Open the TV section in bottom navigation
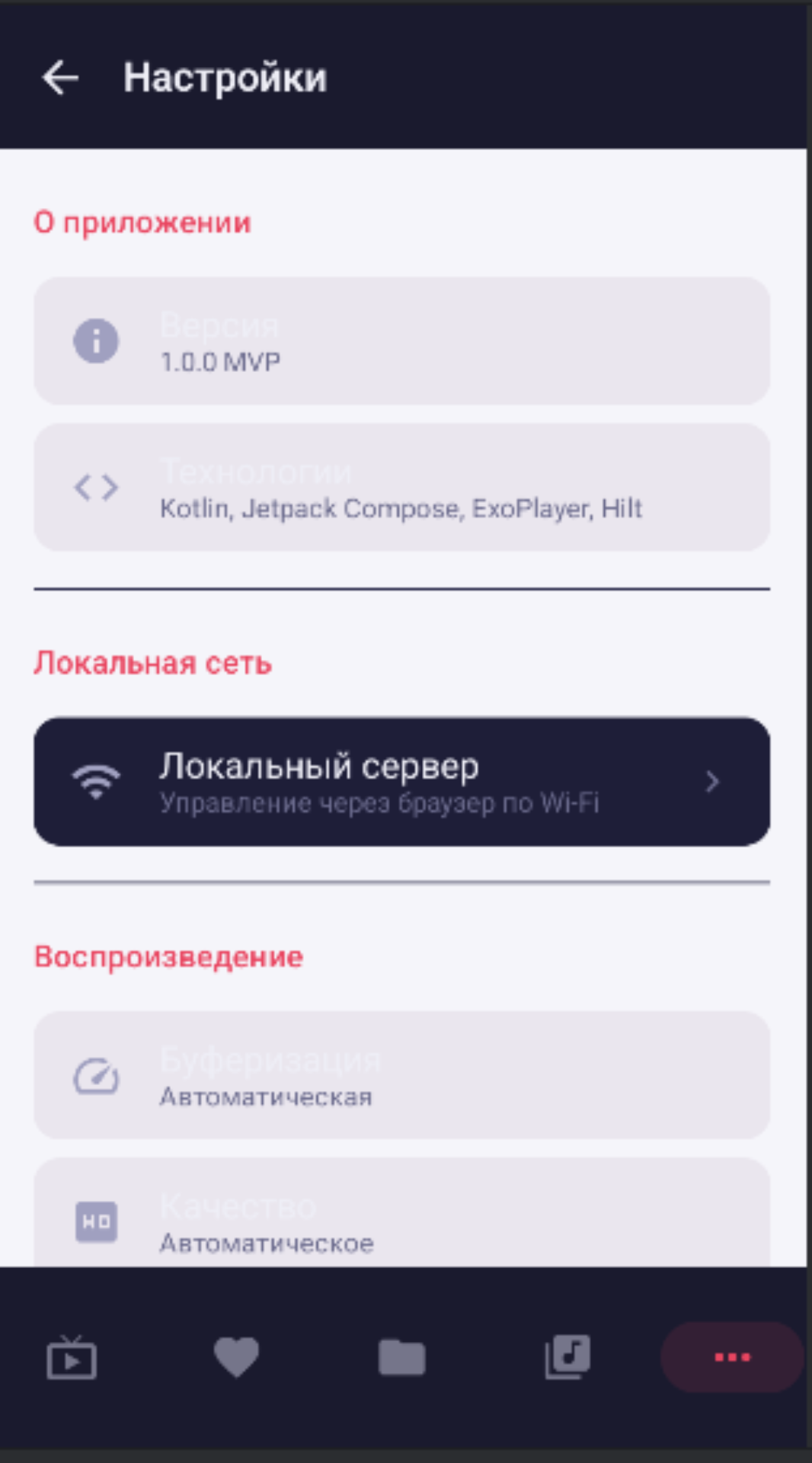This screenshot has height=1463, width=812. pyautogui.click(x=72, y=1358)
